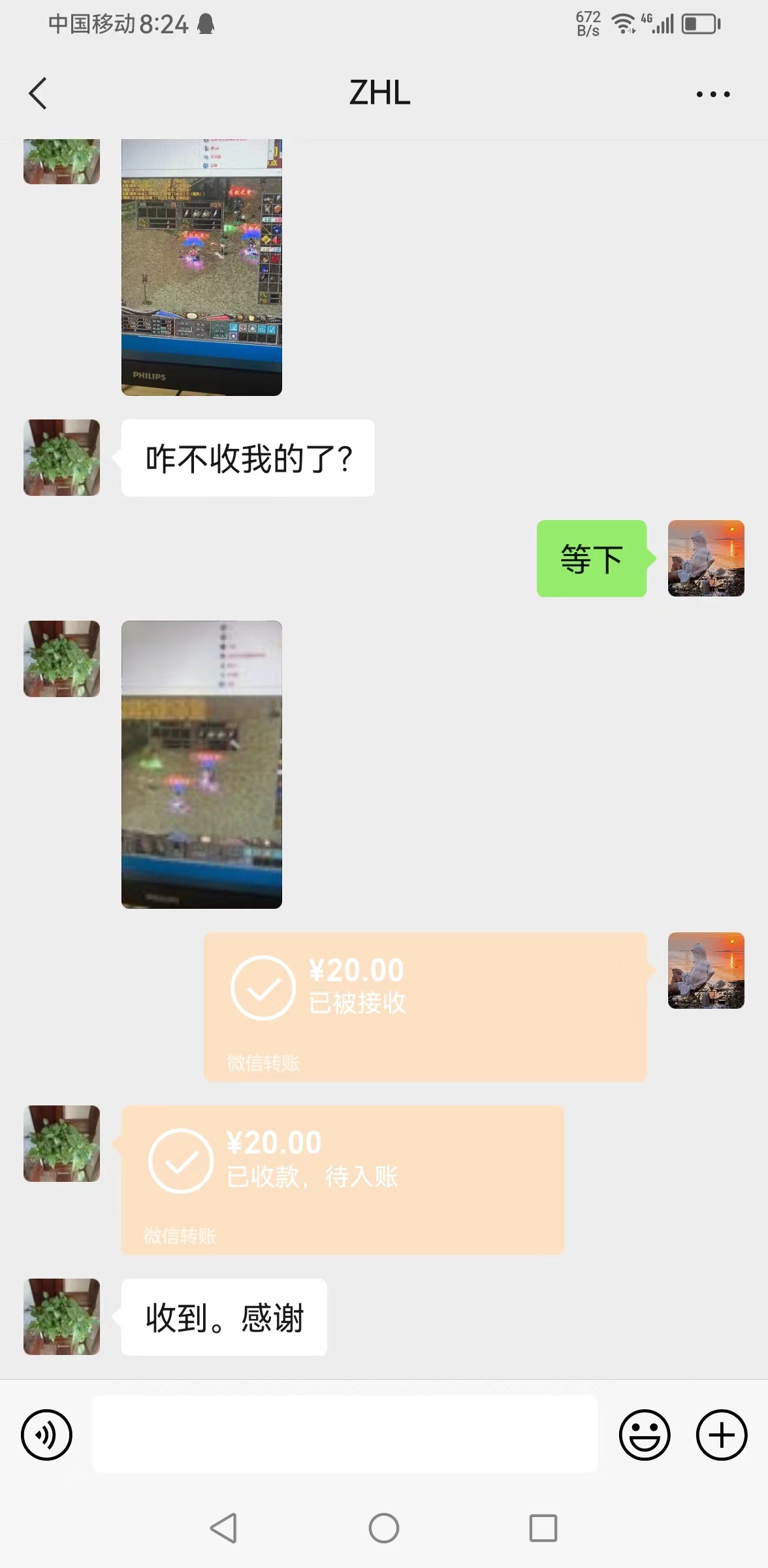The width and height of the screenshot is (768, 1568).
Task: Open the ¥20.00 transfer marked 已收款，待入账
Action: pyautogui.click(x=342, y=1179)
